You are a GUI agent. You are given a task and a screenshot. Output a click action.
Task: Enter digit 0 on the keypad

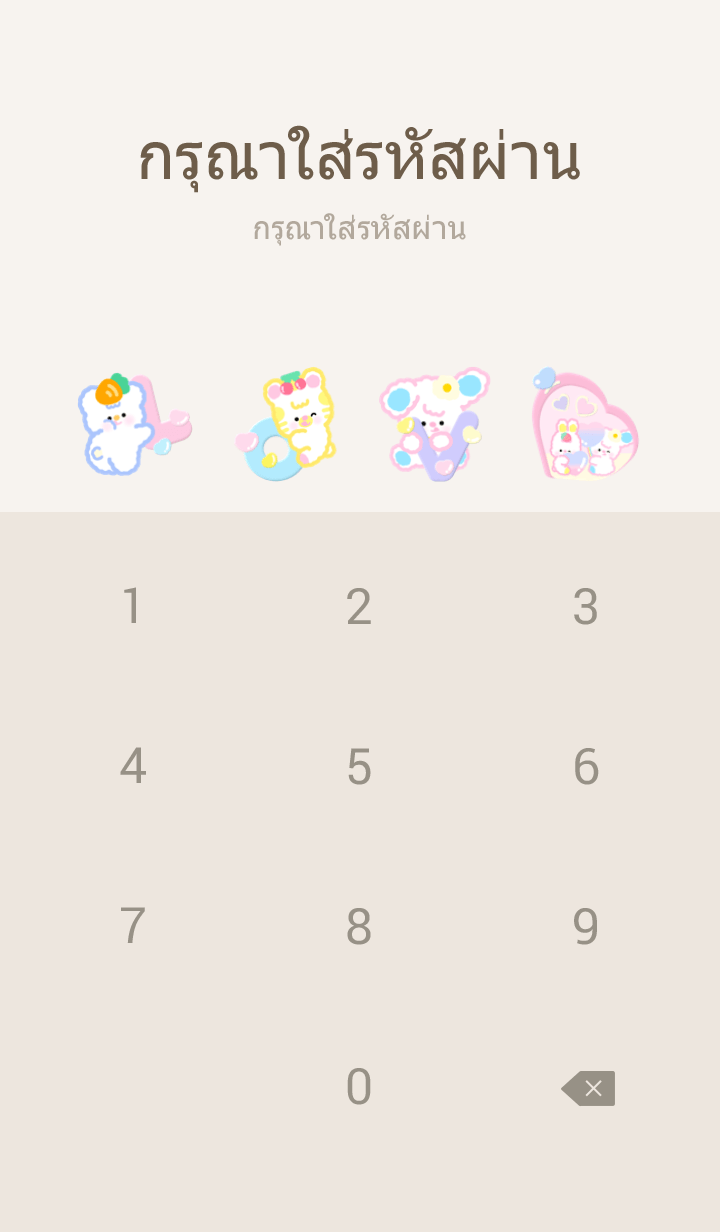coord(359,1087)
